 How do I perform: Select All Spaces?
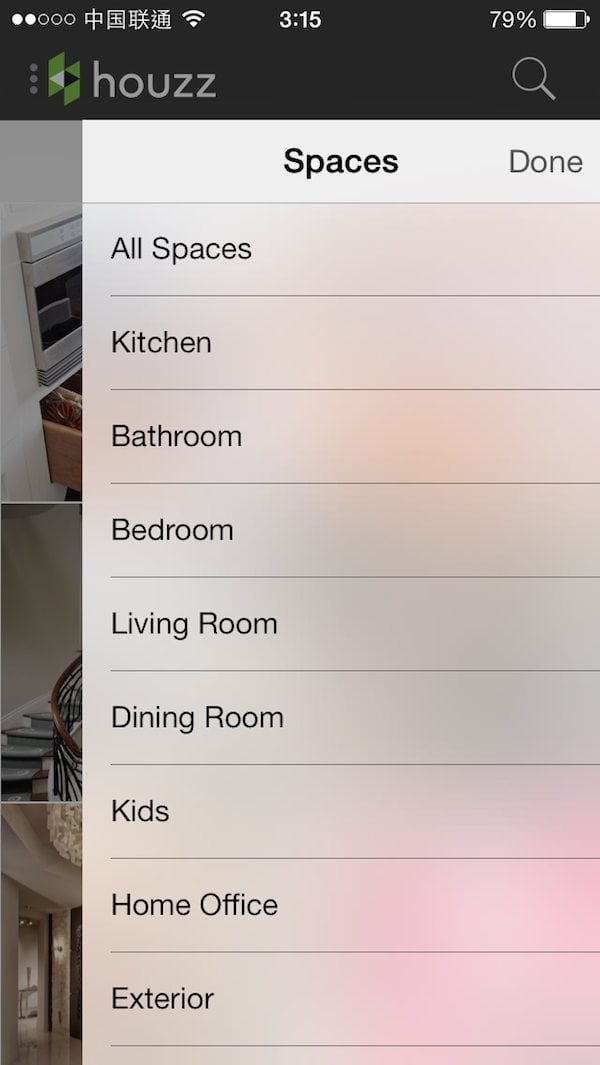click(182, 249)
